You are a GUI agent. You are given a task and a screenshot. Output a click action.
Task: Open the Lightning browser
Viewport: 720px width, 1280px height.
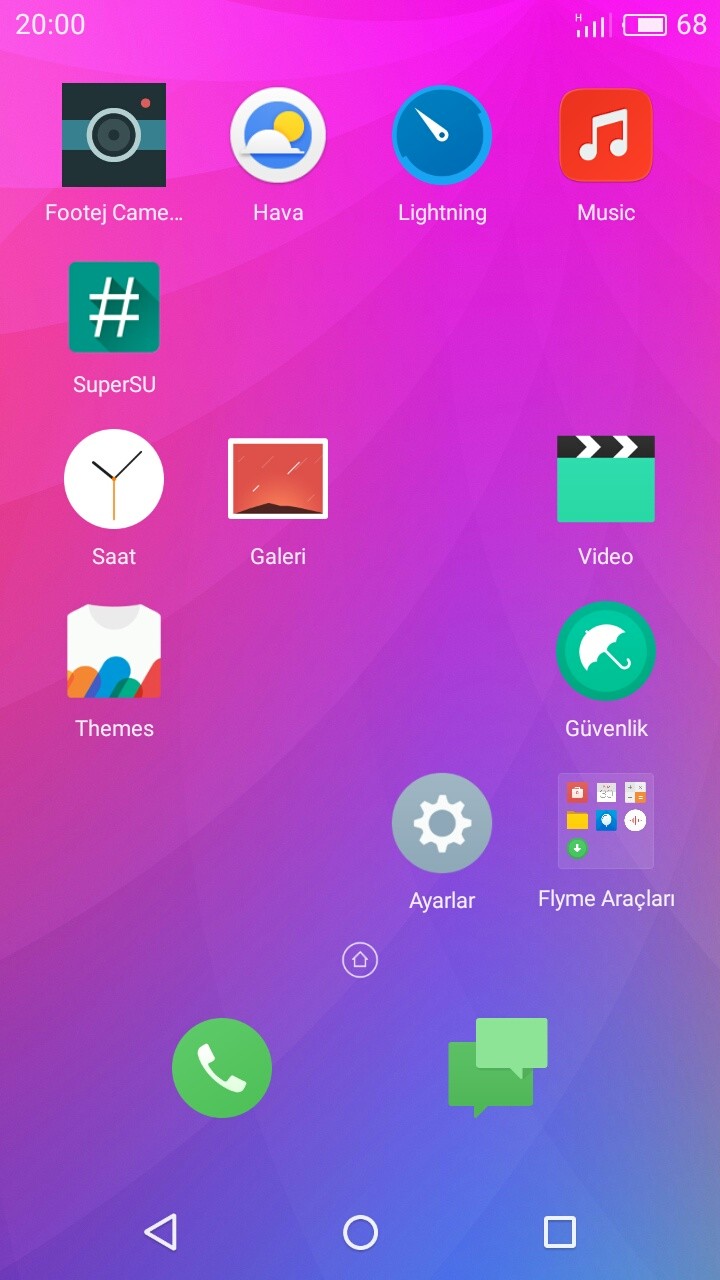[x=442, y=136]
